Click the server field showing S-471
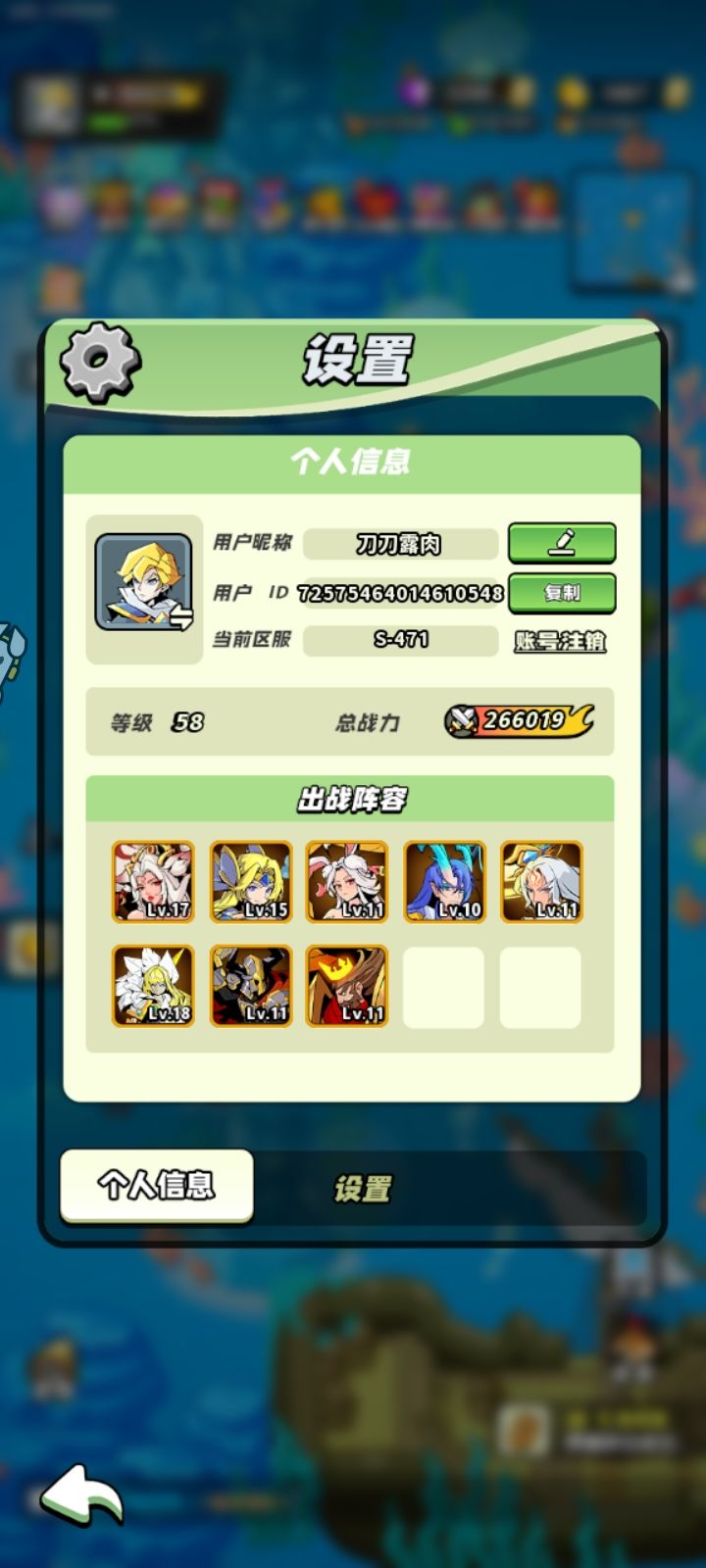This screenshot has width=706, height=1568. click(399, 639)
